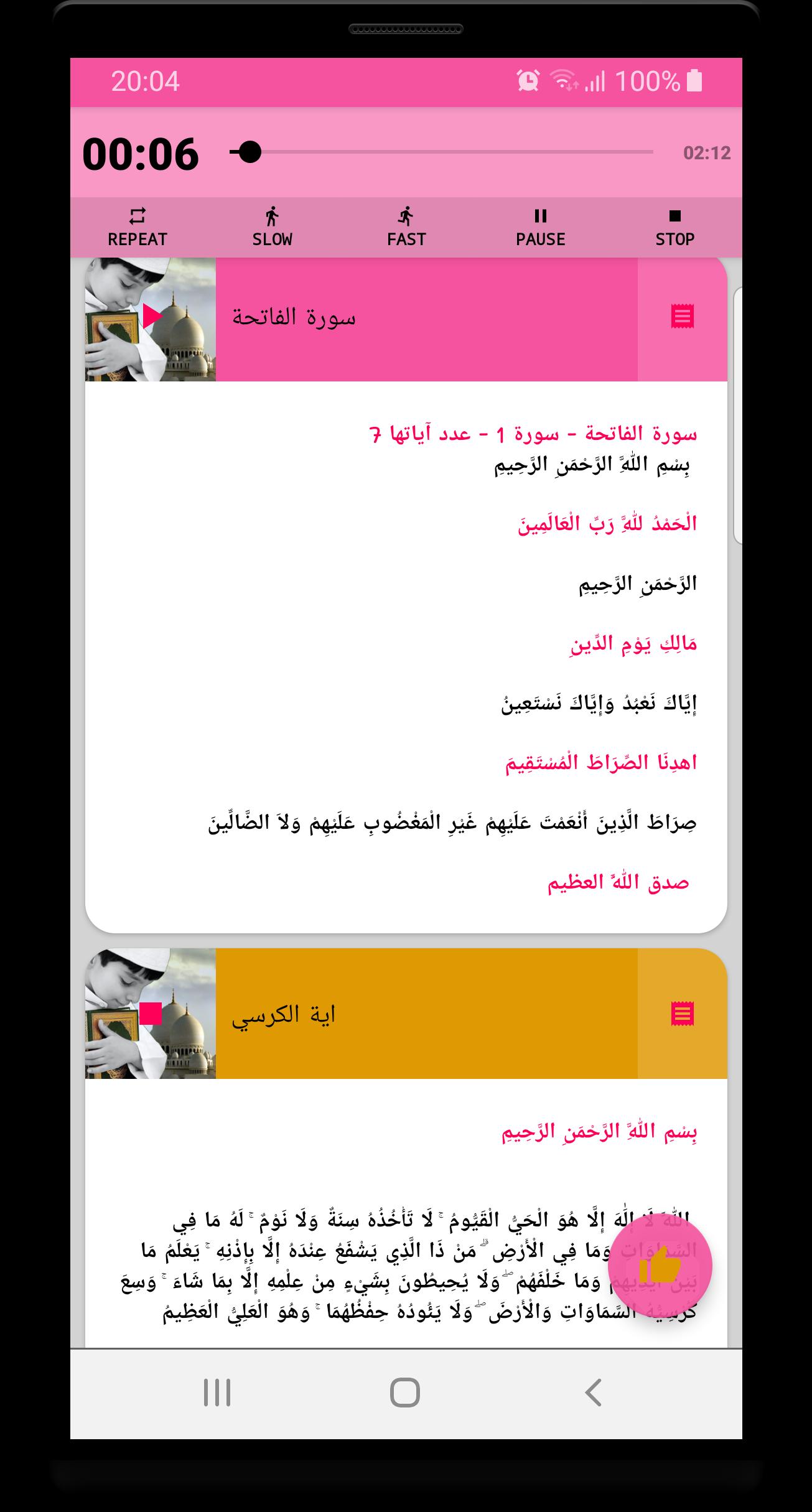Pause the current recitation
812x1512 pixels.
tap(540, 228)
